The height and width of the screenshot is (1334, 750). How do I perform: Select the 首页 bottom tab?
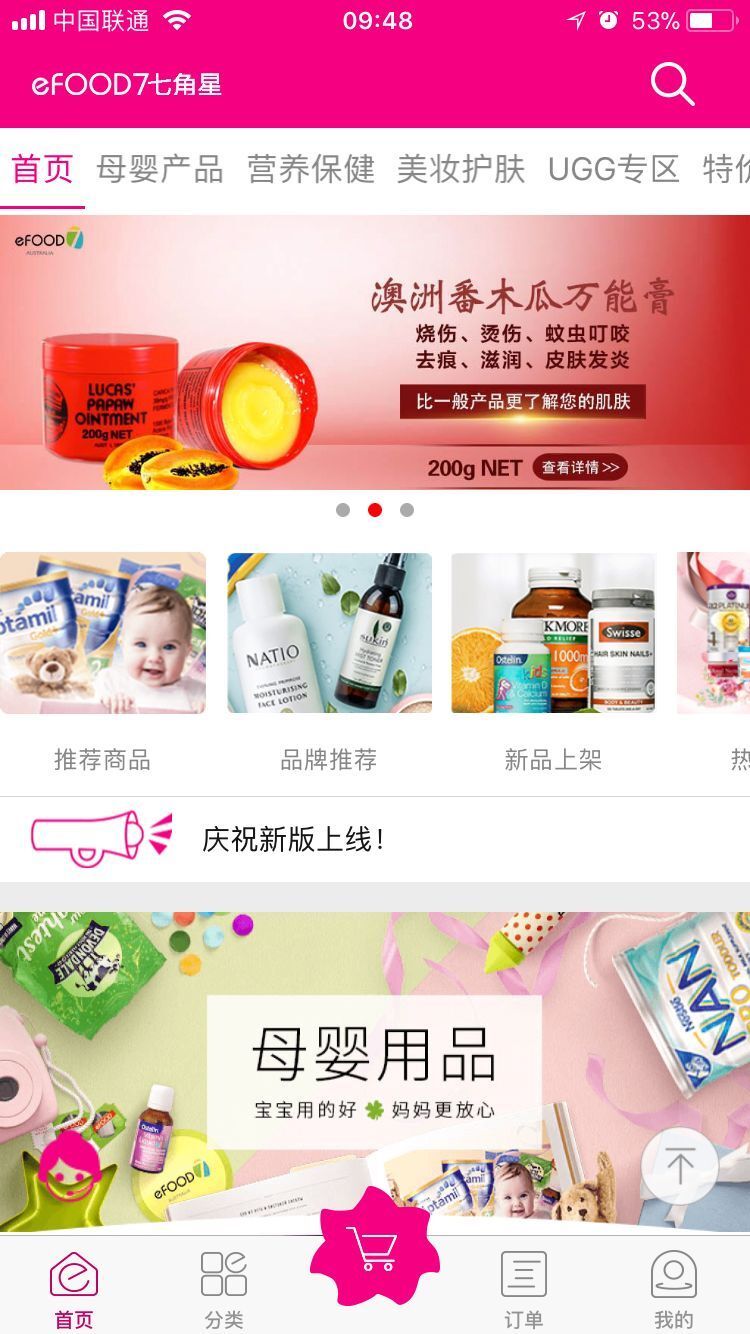74,1290
